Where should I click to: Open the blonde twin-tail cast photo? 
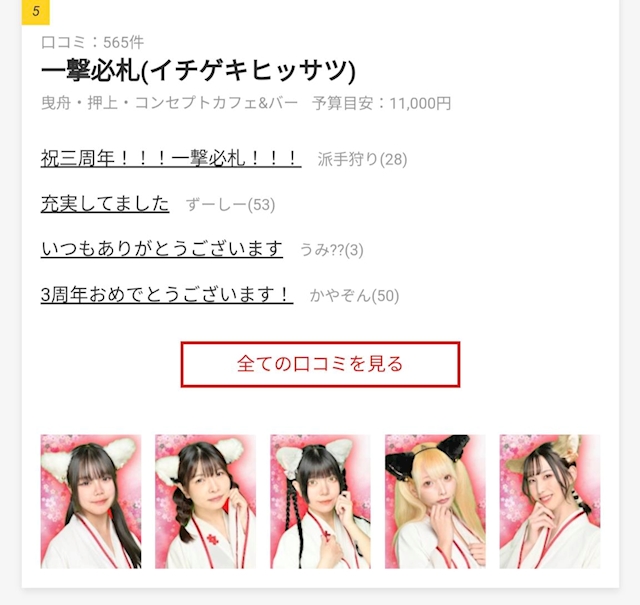435,501
